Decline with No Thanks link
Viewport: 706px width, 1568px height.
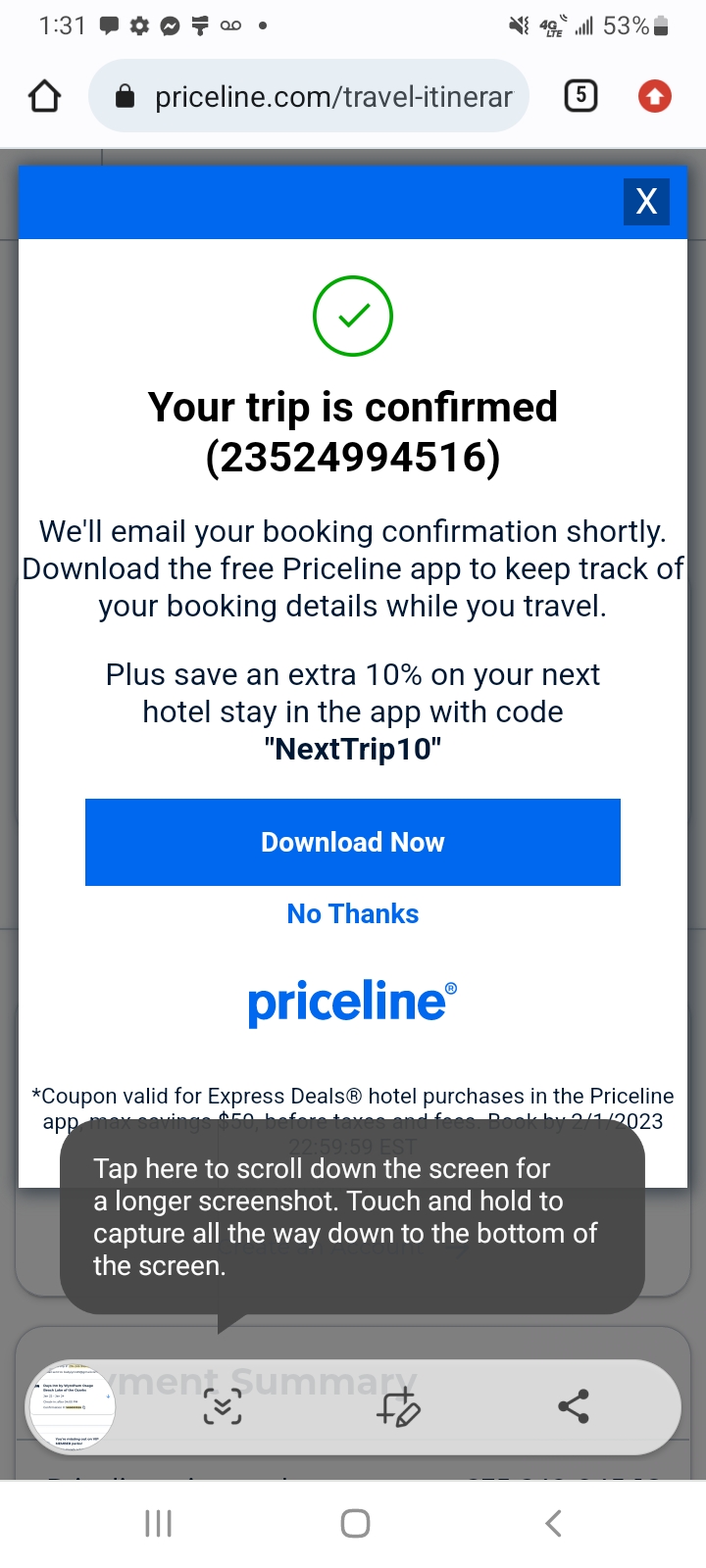point(353,913)
